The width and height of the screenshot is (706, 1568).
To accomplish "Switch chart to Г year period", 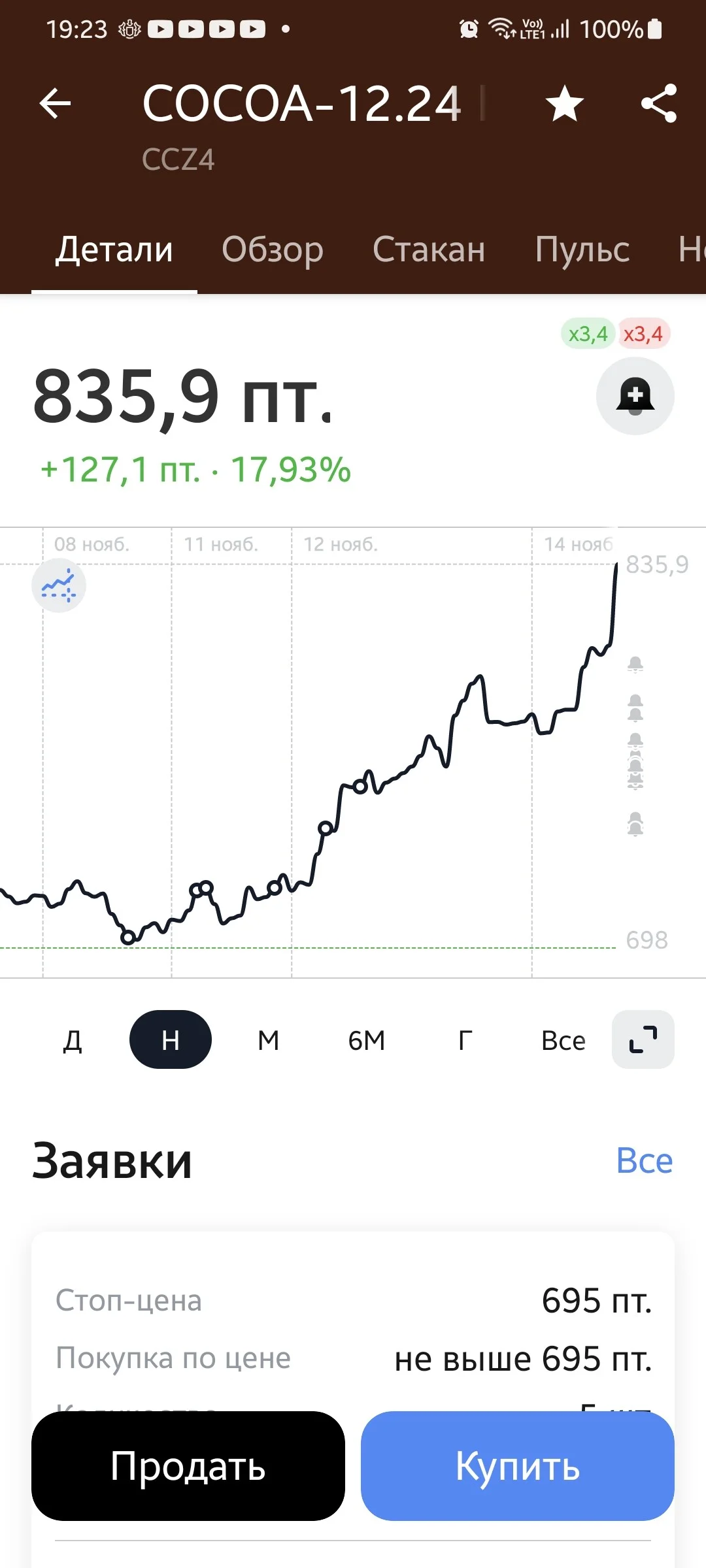I will (465, 1039).
